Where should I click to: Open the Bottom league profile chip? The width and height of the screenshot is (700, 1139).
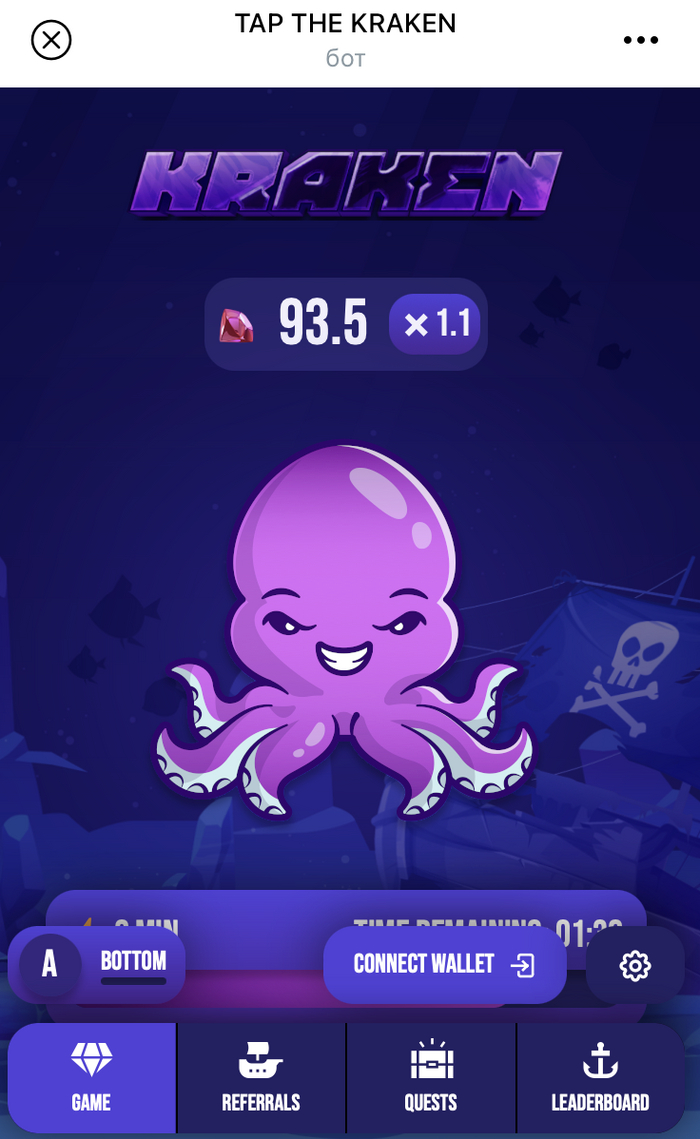pyautogui.click(x=98, y=965)
